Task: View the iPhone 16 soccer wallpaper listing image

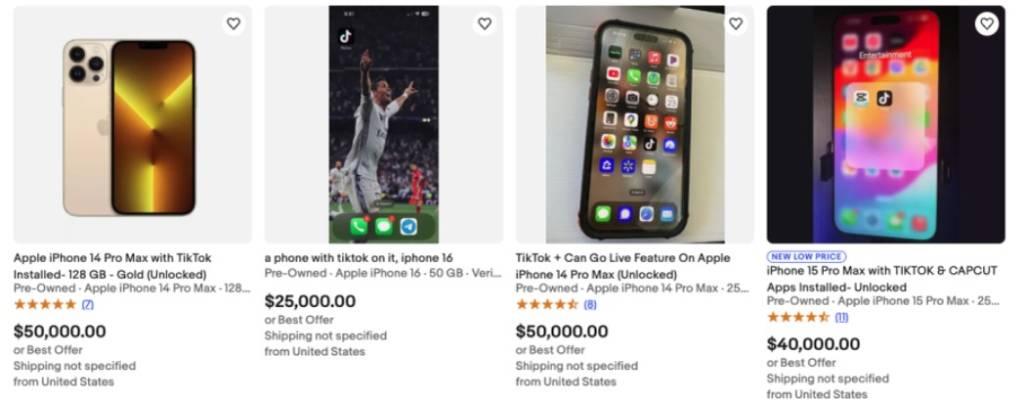Action: (x=384, y=126)
